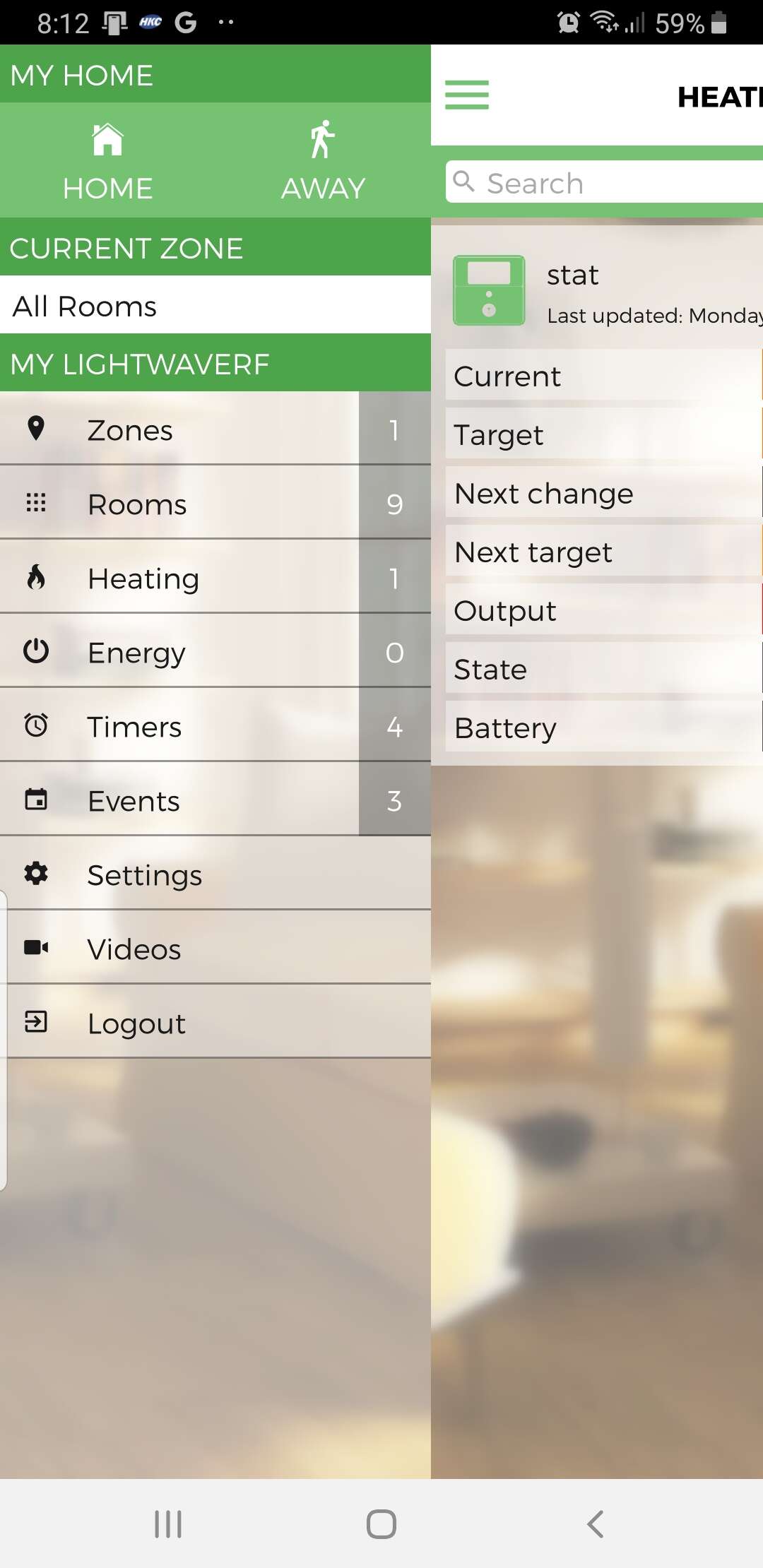The height and width of the screenshot is (1568, 763).
Task: Open the All Rooms zone selector
Action: pyautogui.click(x=215, y=306)
